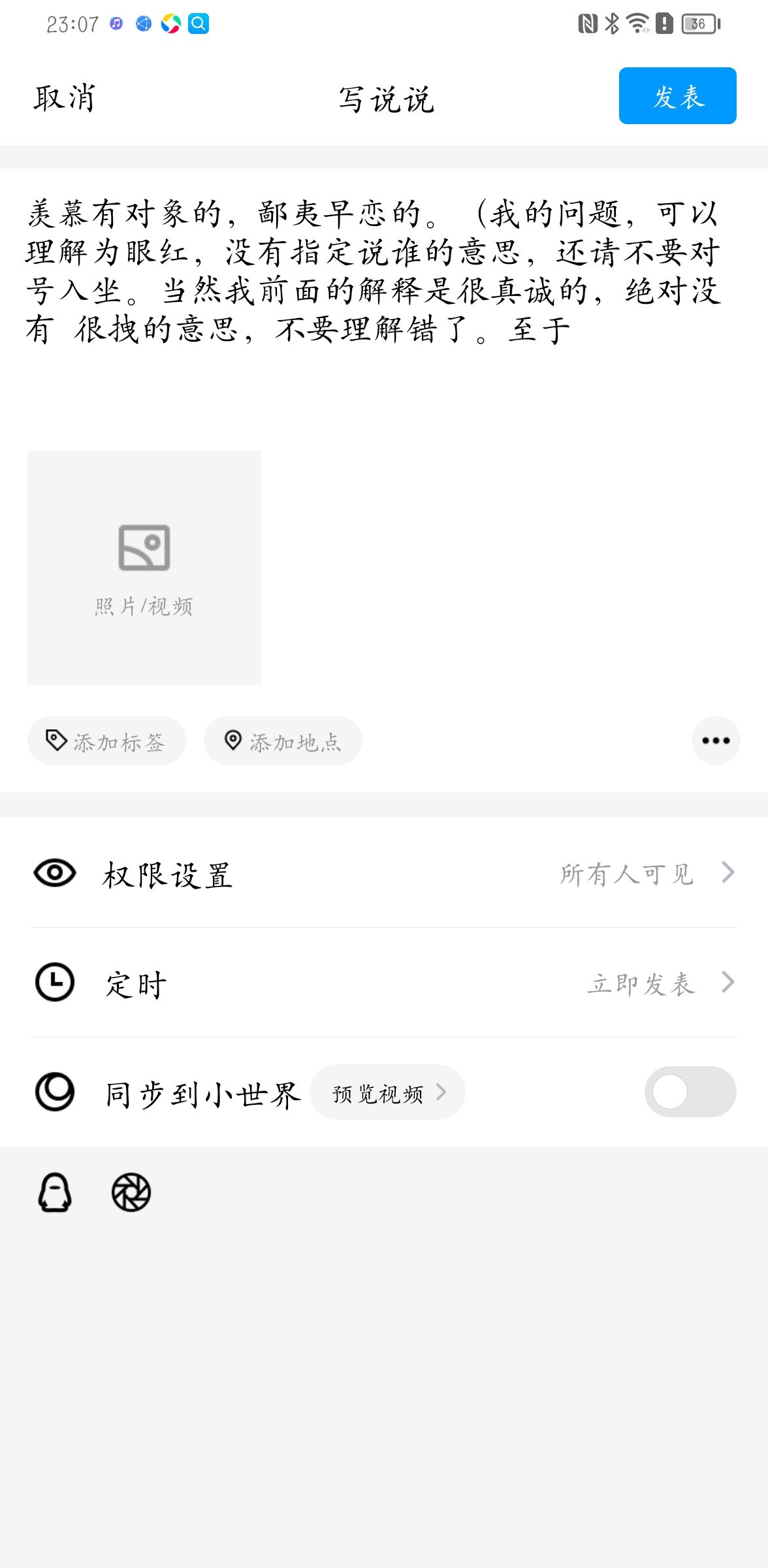Tap the 添加地点 chip
Image resolution: width=768 pixels, height=1568 pixels.
click(283, 741)
